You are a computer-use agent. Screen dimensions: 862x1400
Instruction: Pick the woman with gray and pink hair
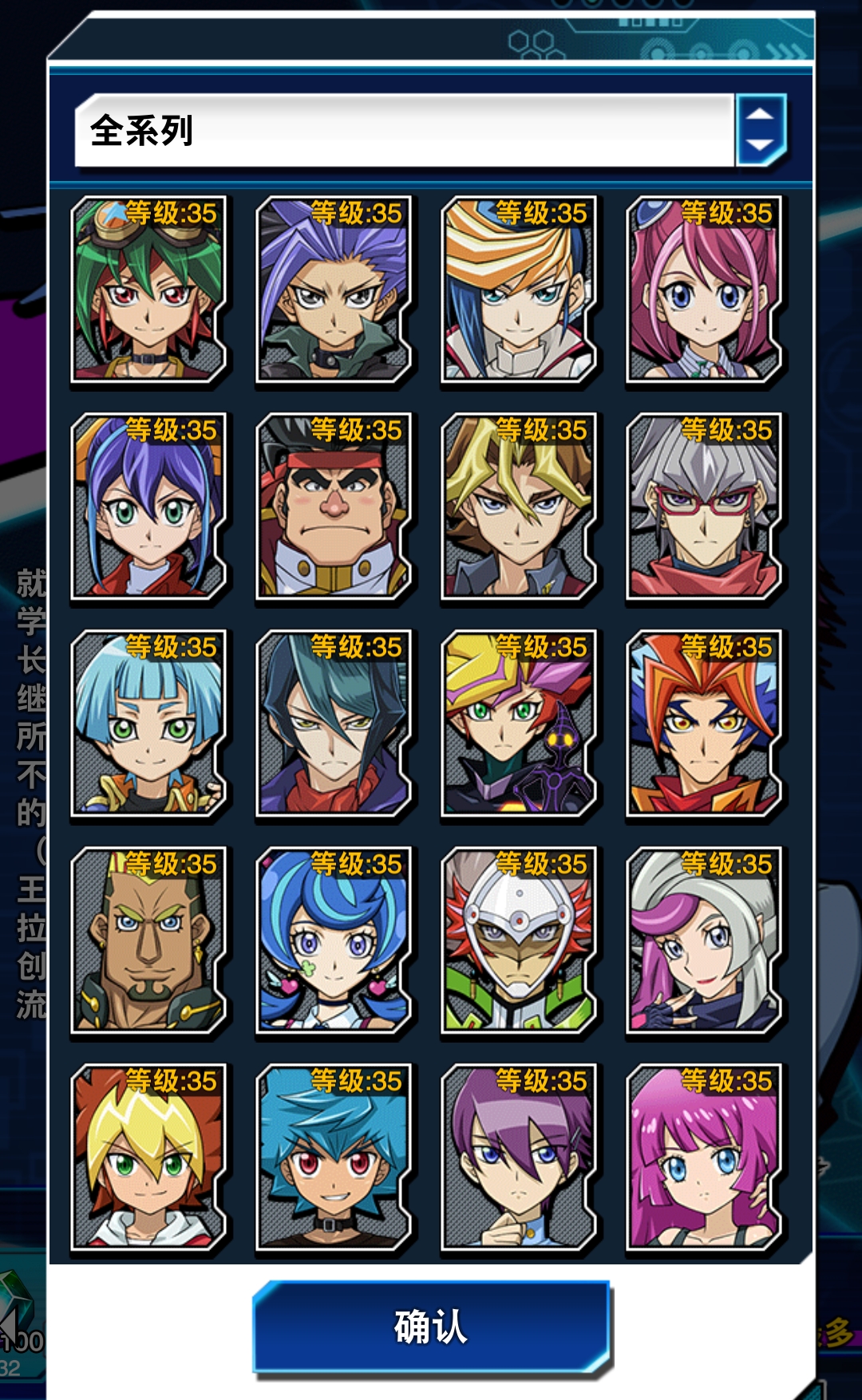(x=704, y=942)
